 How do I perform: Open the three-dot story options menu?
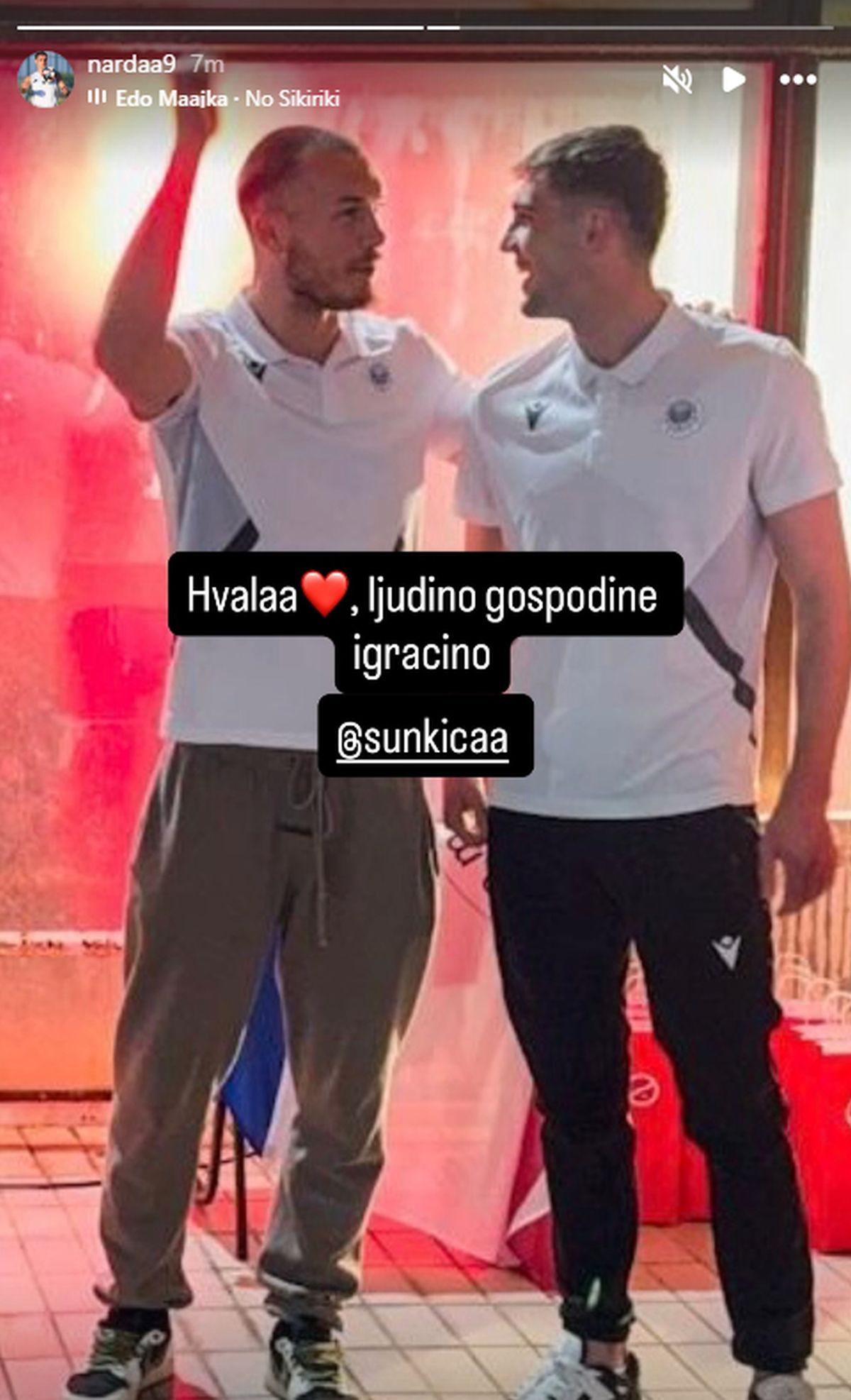coord(798,79)
